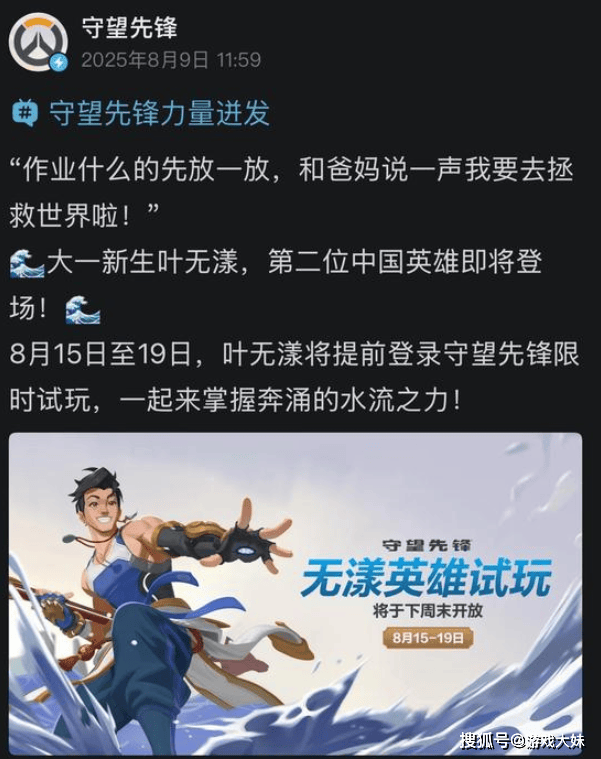Open the 守望先锋 profile avatar
The image size is (601, 759).
[38, 42]
